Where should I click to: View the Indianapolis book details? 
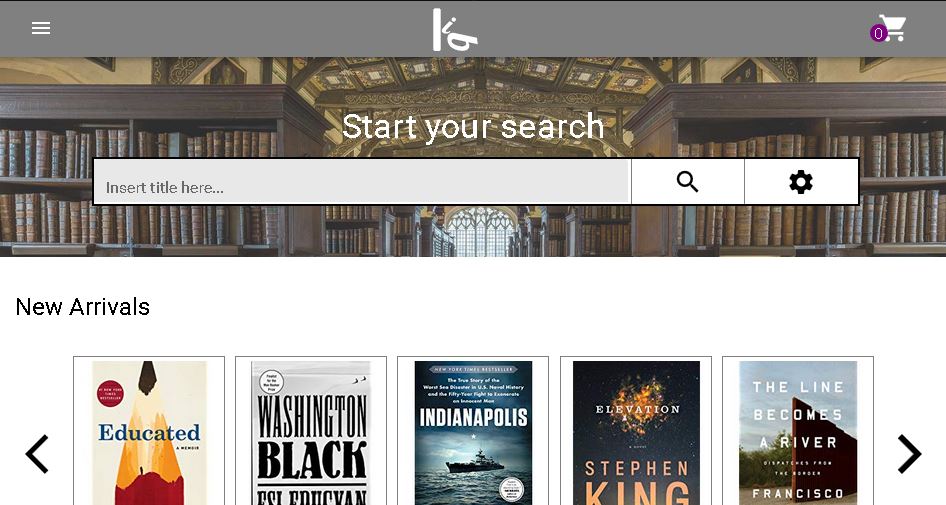click(x=473, y=432)
